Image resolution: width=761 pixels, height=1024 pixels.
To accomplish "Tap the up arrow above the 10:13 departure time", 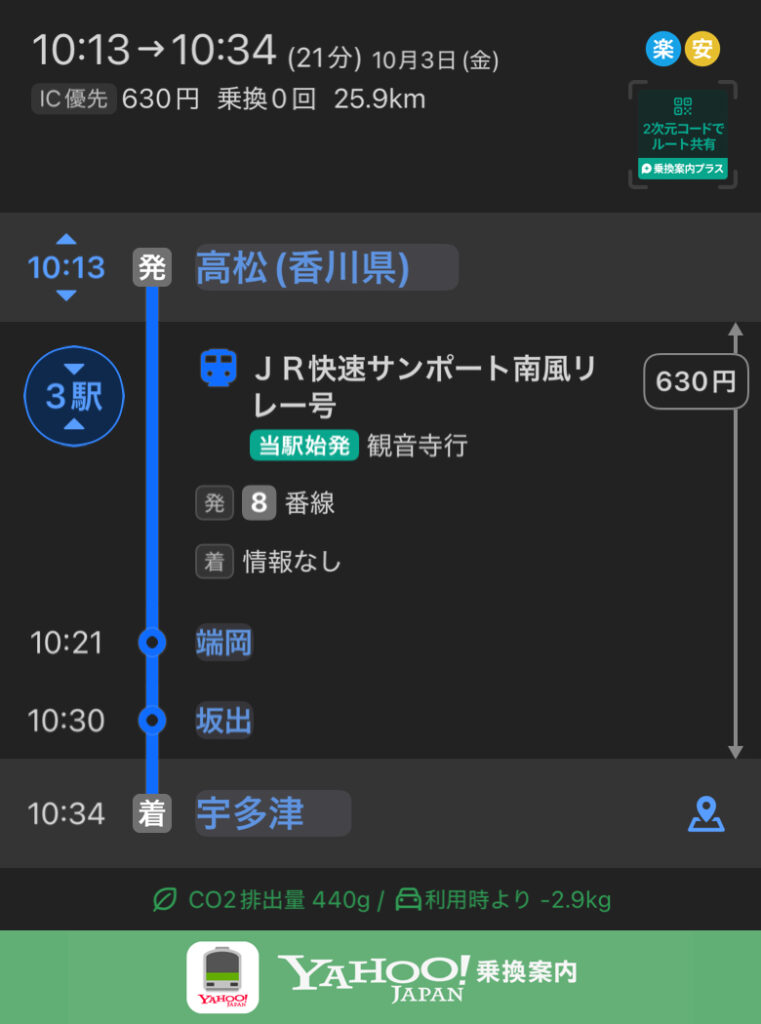I will coord(66,240).
